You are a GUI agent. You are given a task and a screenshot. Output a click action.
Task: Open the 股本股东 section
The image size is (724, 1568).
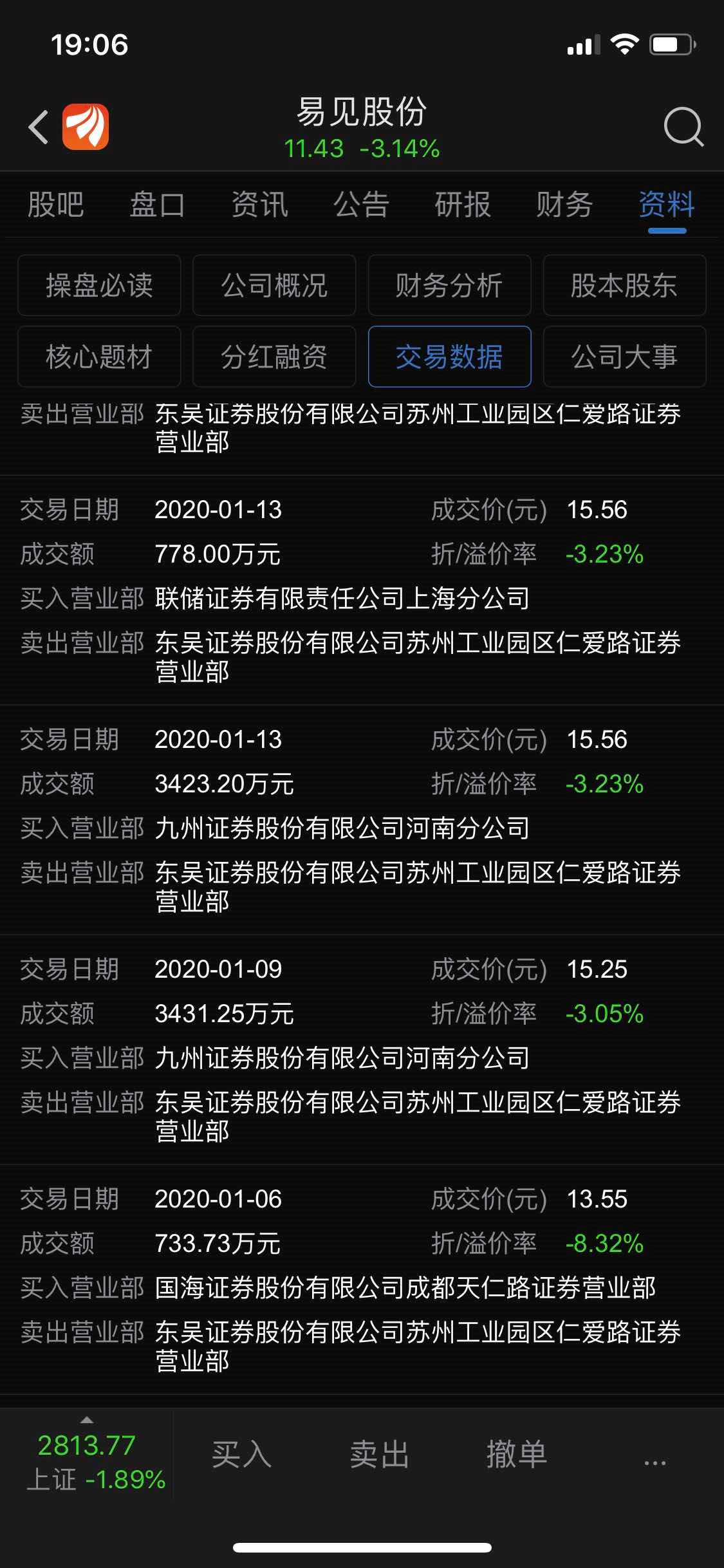(624, 285)
